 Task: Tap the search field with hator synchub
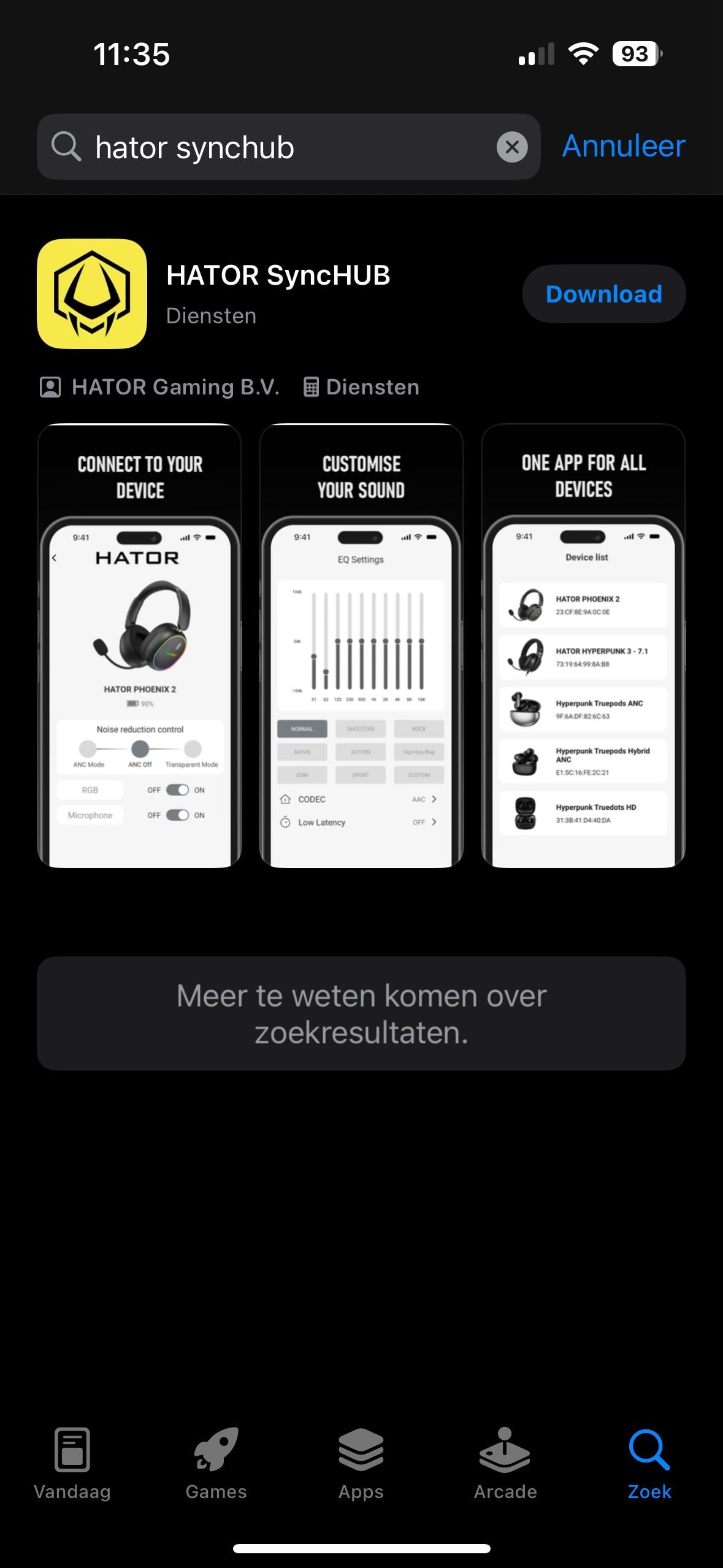point(288,147)
